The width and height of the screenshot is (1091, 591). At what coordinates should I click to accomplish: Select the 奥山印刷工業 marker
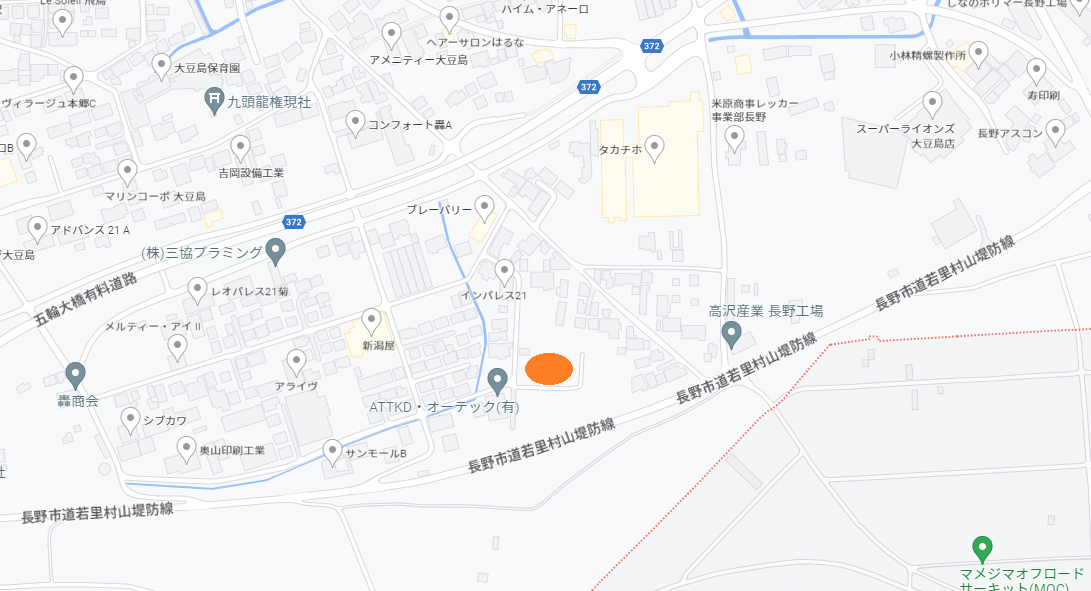[x=185, y=449]
